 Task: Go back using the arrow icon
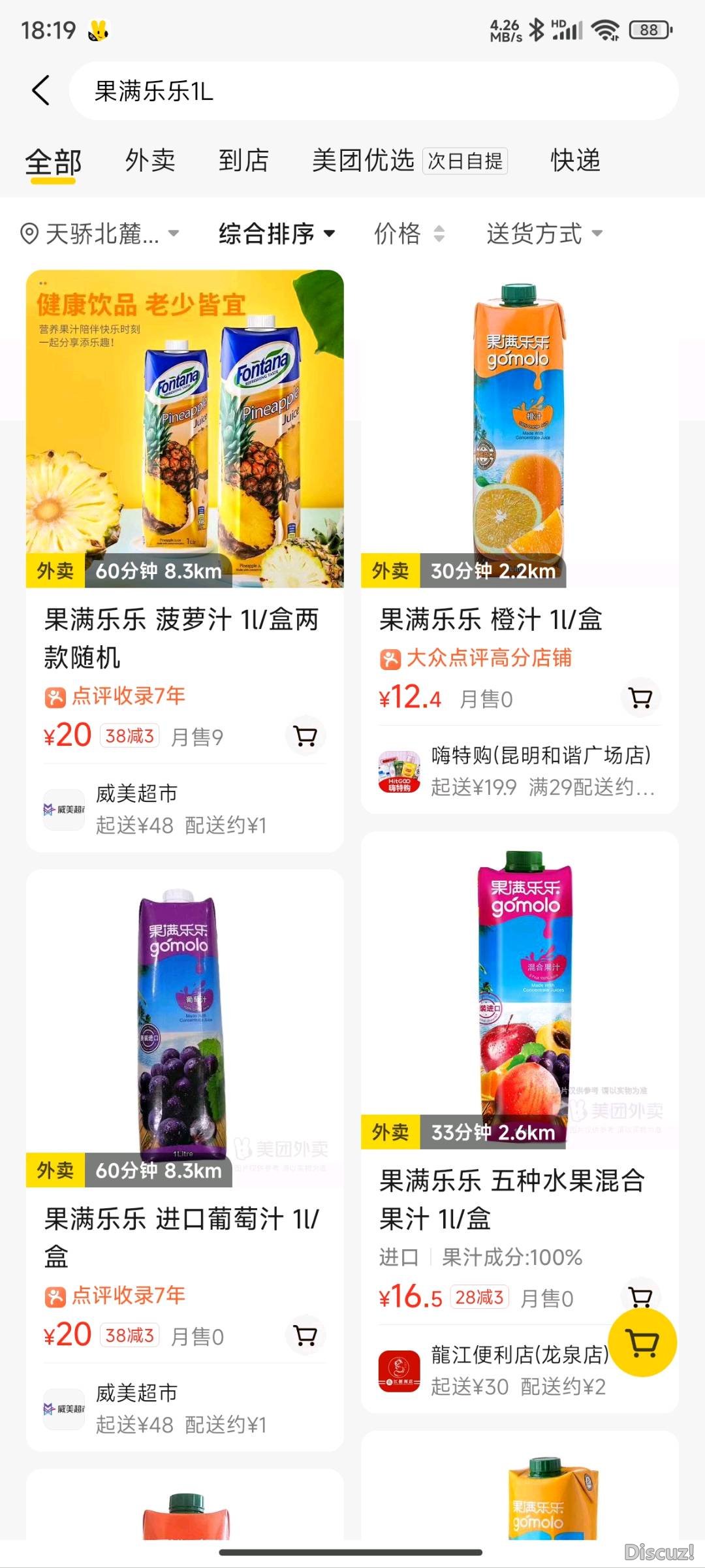pyautogui.click(x=40, y=91)
